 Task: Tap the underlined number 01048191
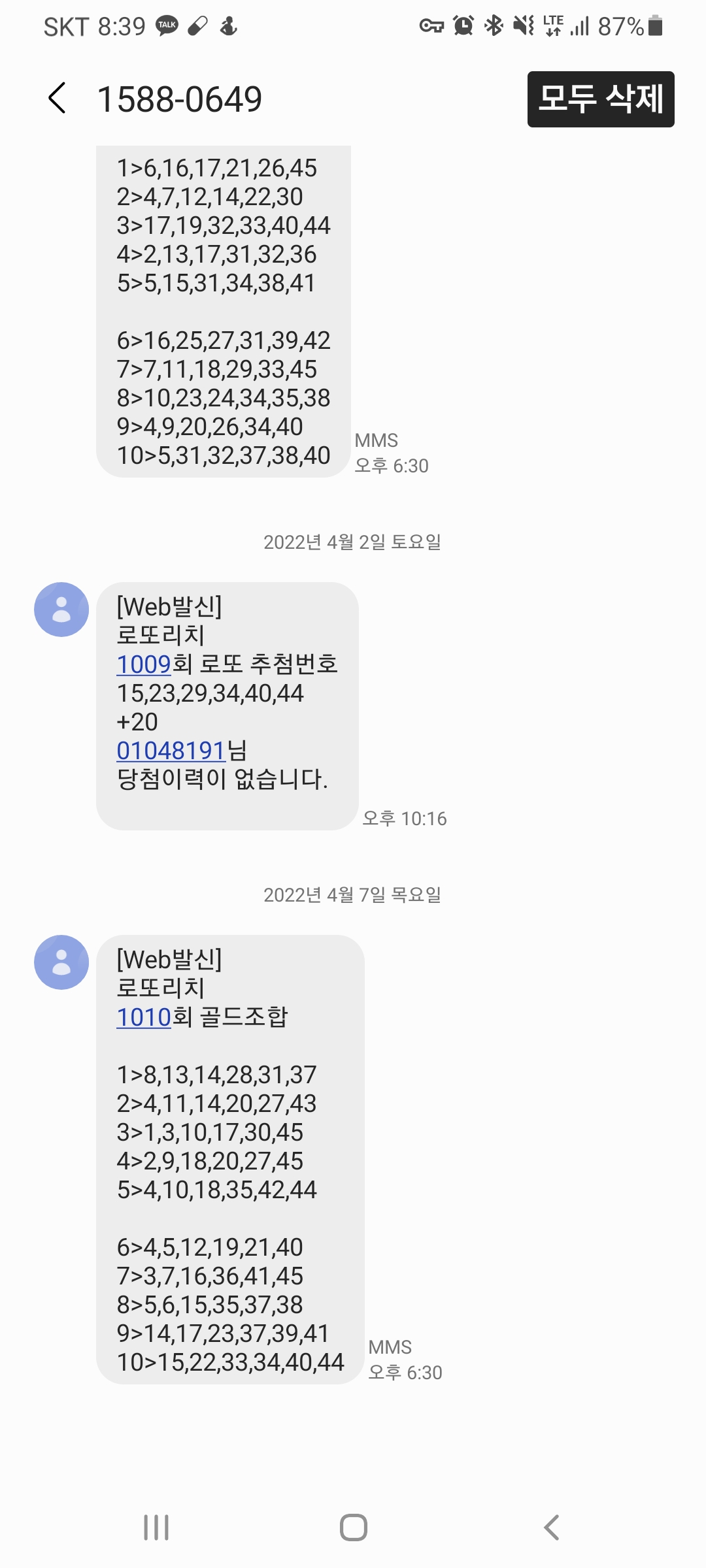(x=171, y=751)
